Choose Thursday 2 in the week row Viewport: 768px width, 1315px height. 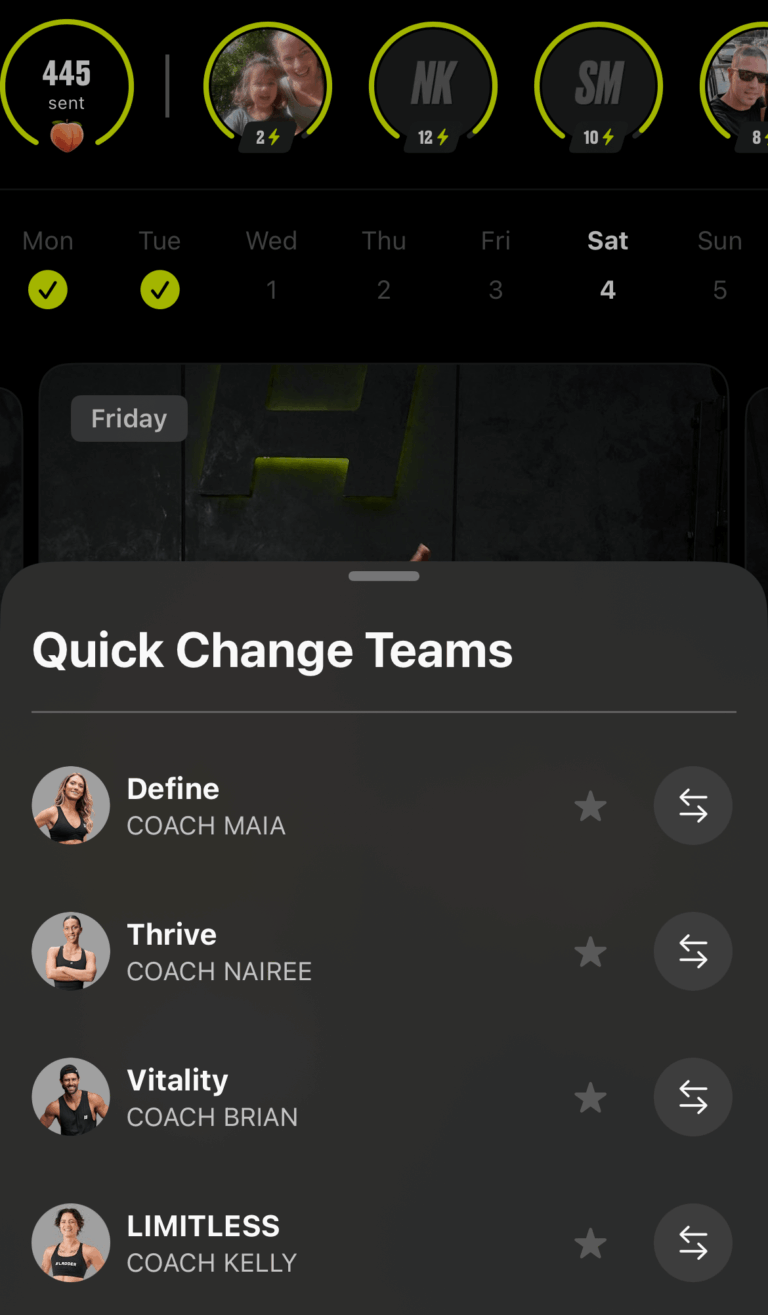click(384, 267)
